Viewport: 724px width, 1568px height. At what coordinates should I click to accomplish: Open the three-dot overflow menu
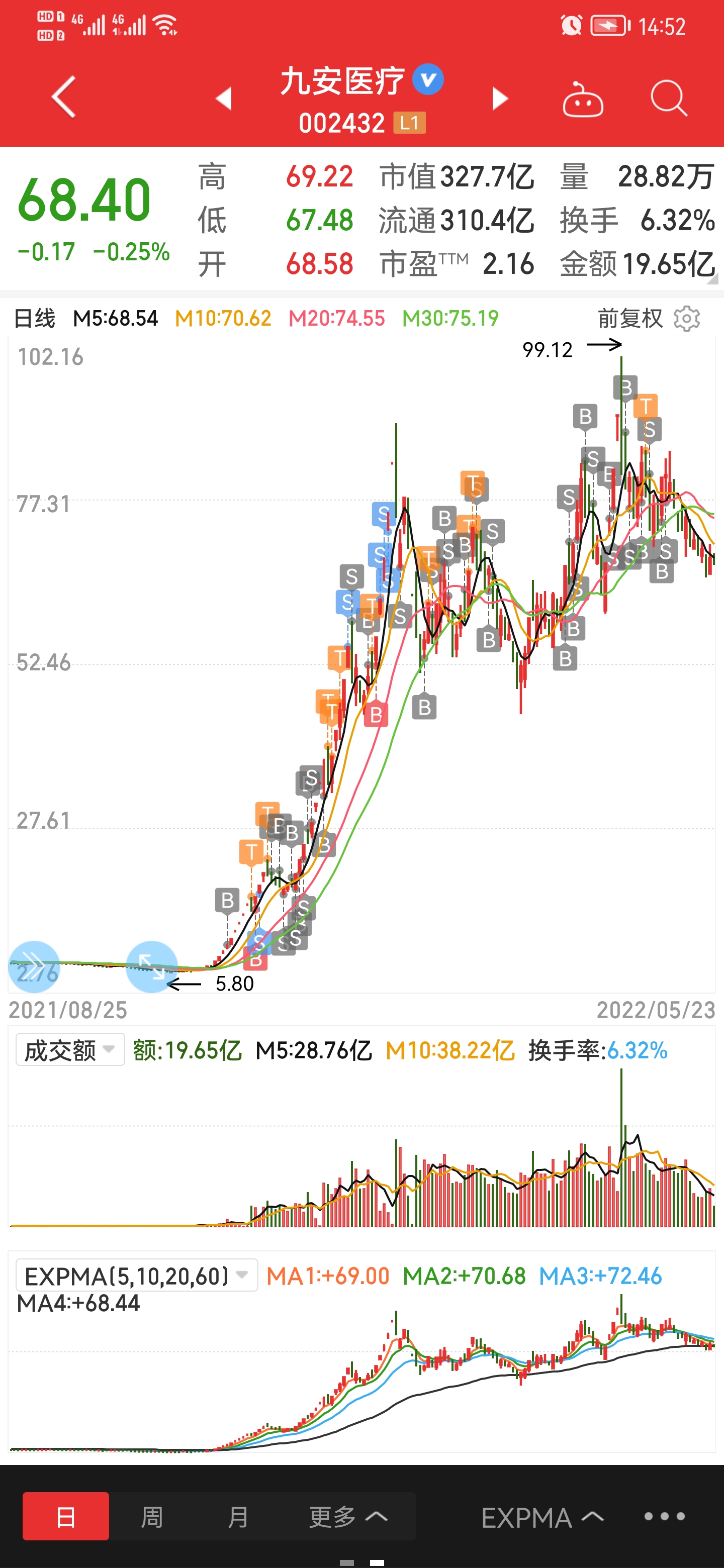point(664,1516)
